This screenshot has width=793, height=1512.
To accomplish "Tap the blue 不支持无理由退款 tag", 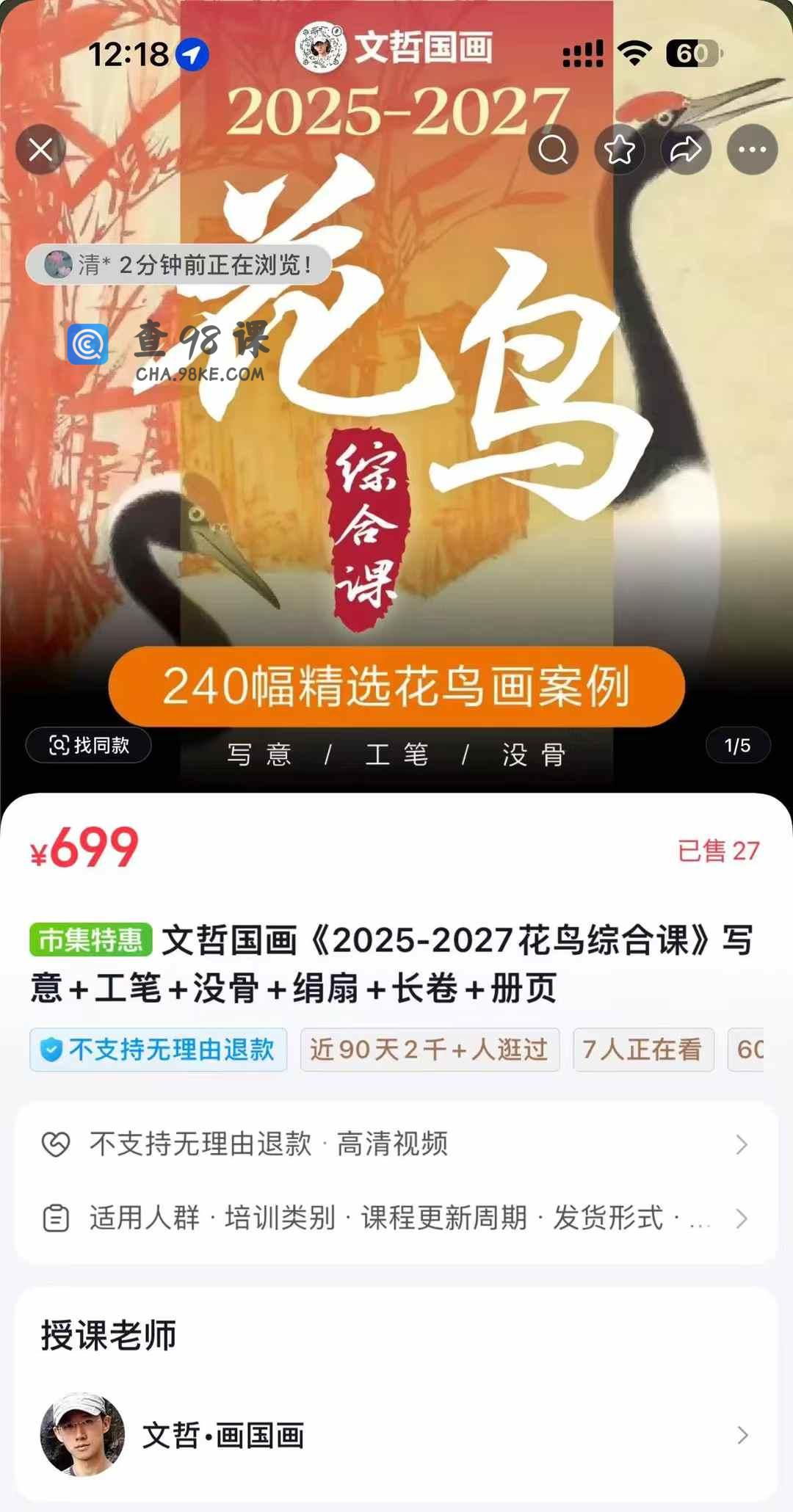I will coord(159,1050).
